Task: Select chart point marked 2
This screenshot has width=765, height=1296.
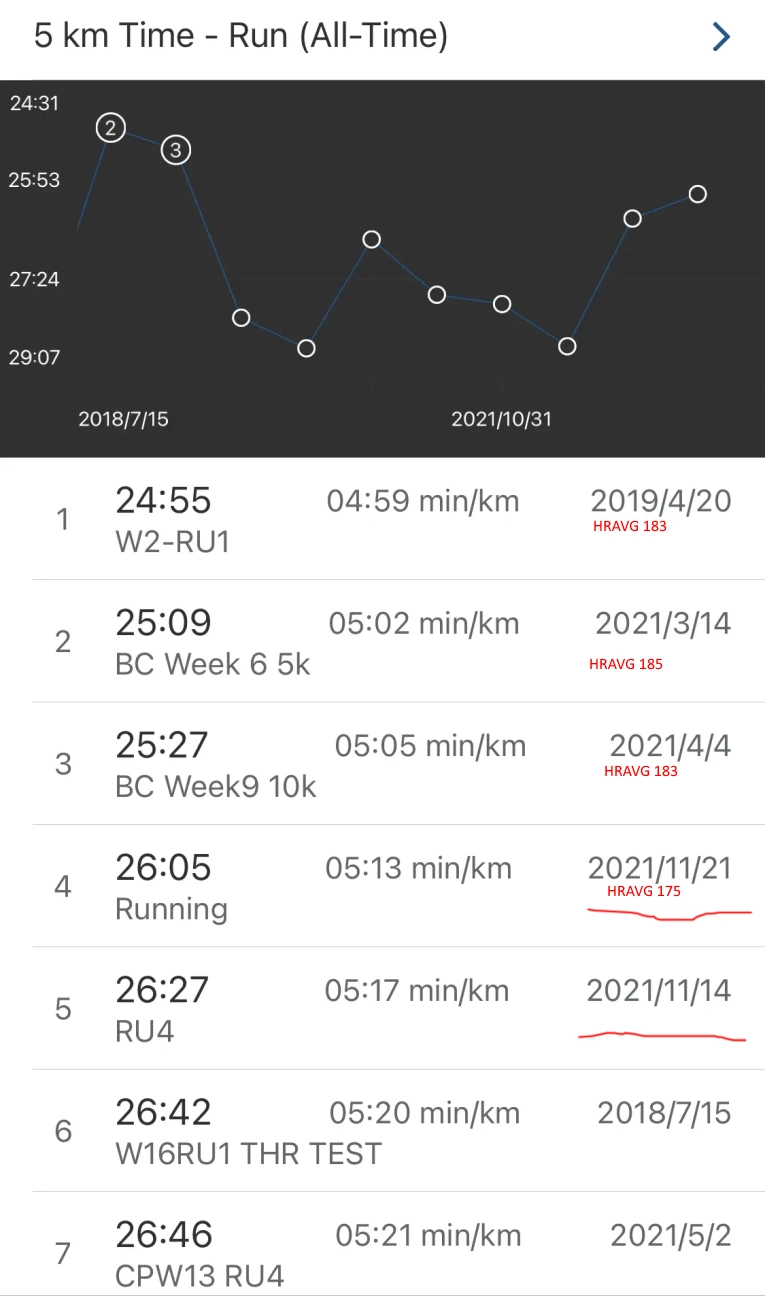Action: point(111,128)
